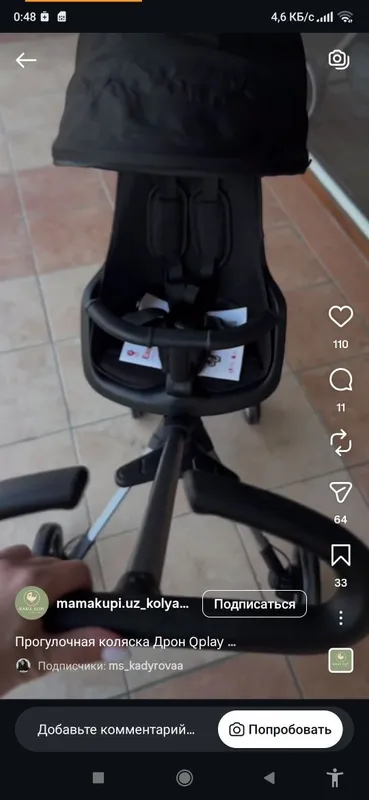
Task: Tap the Попробовать button
Action: coord(280,730)
